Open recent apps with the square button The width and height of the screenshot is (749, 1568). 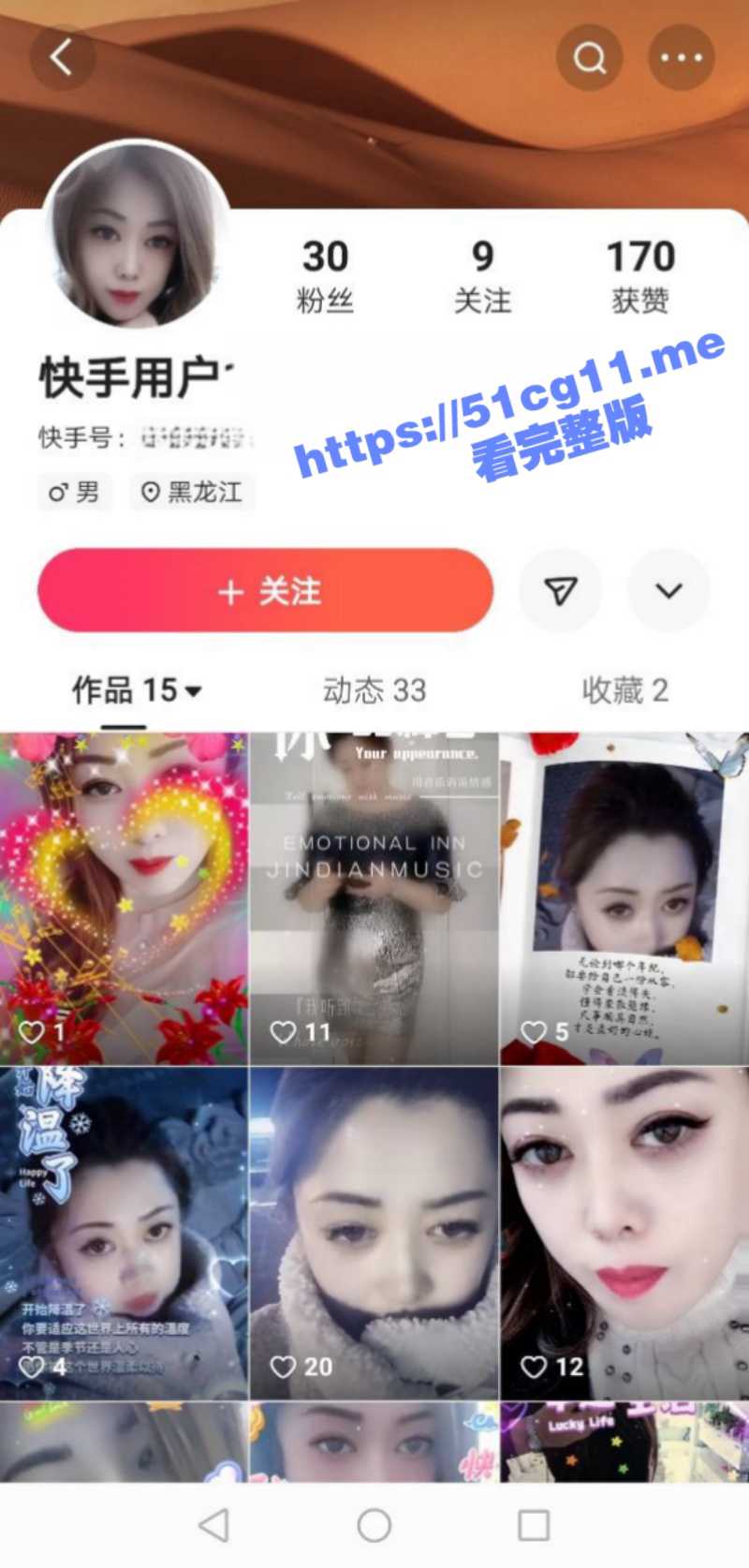point(534,1525)
